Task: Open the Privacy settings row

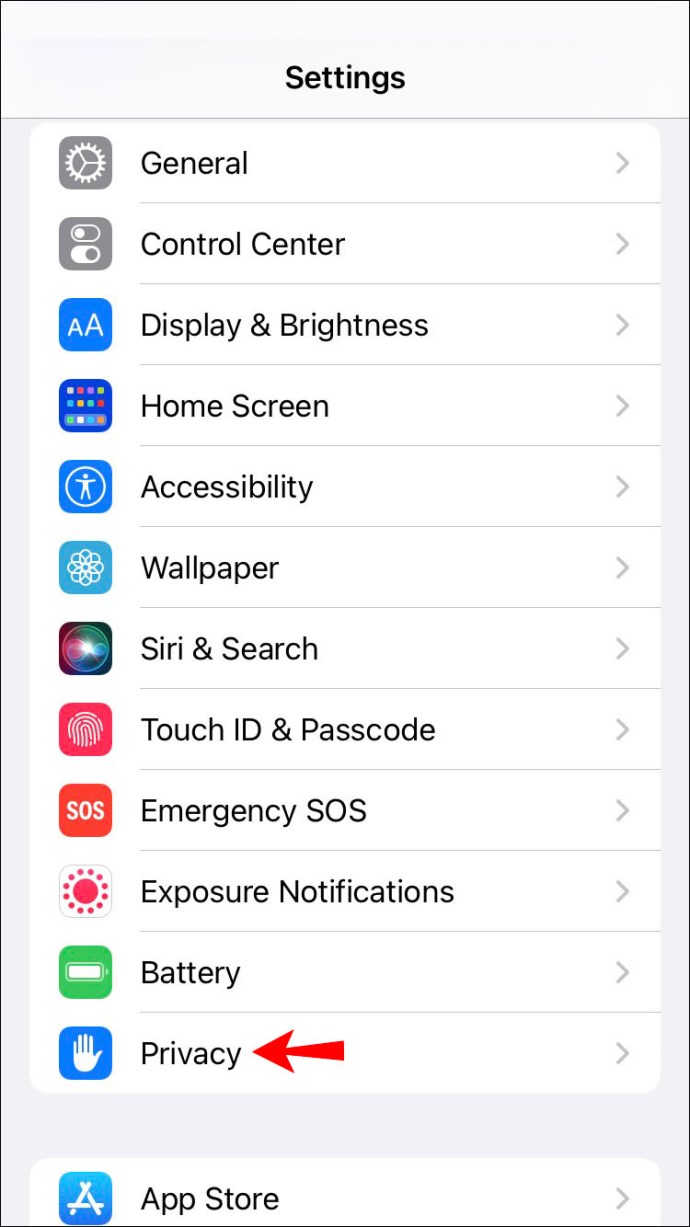Action: pyautogui.click(x=345, y=1054)
